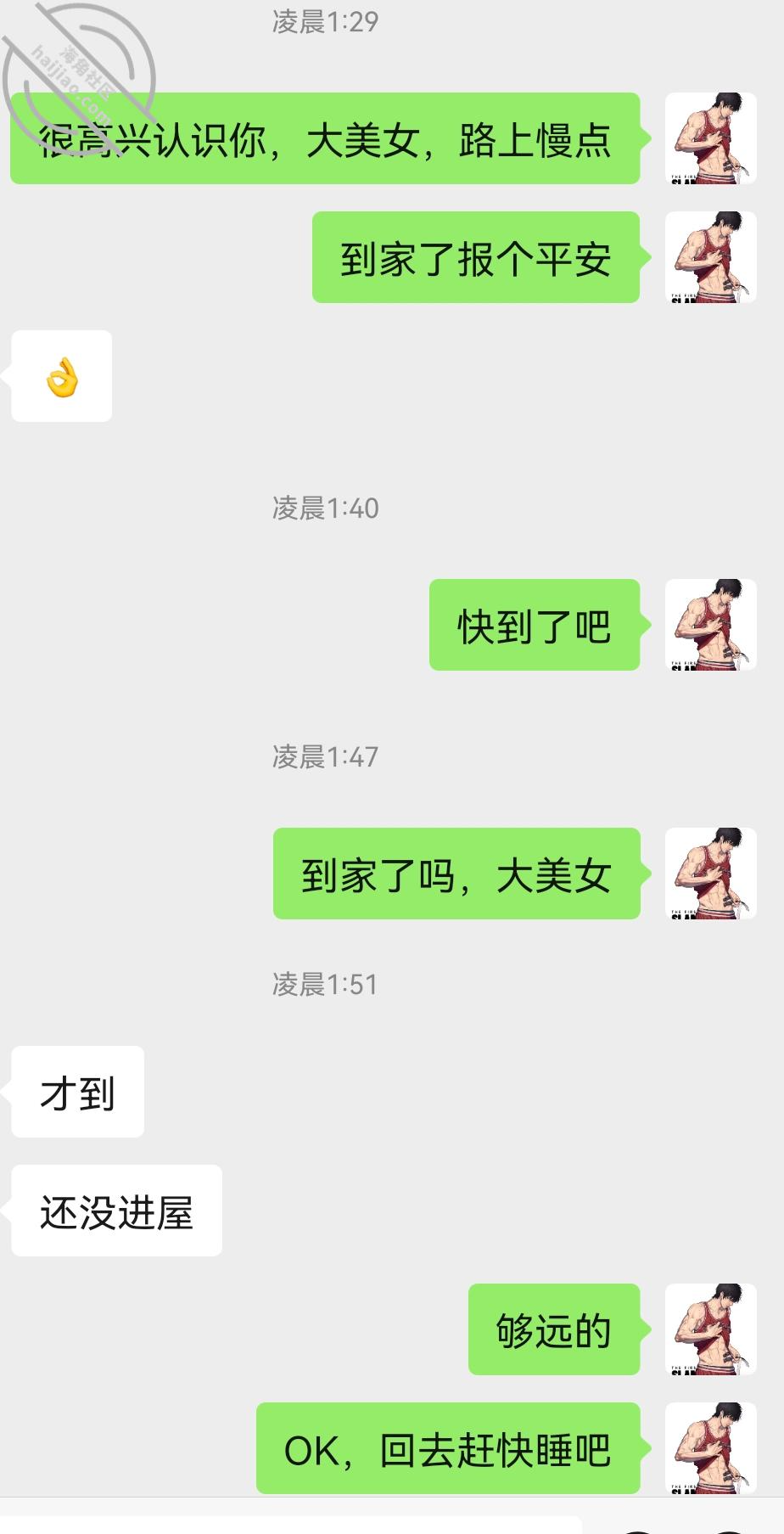The image size is (784, 1534).
Task: Focus the message input field
Action: (x=288, y=1525)
